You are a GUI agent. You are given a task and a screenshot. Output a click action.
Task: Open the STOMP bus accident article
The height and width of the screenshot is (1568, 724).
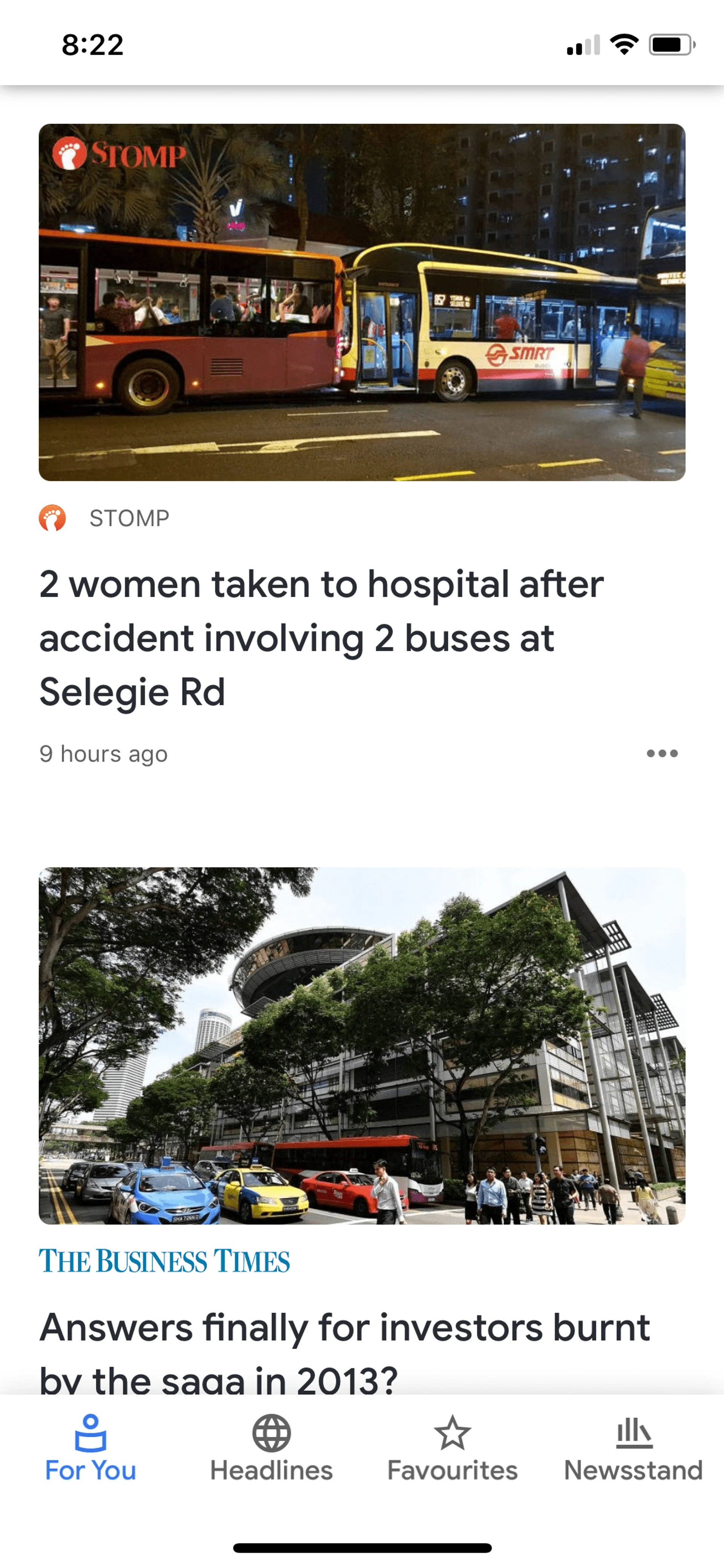click(321, 638)
